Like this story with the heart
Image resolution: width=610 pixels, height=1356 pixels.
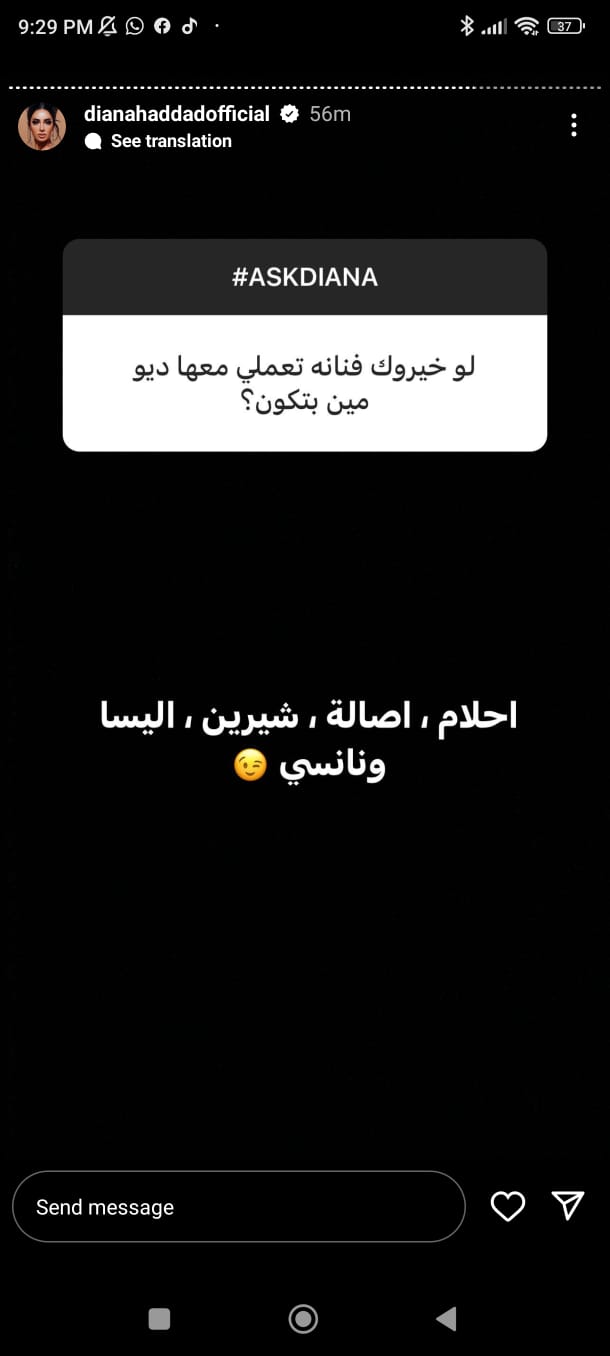[x=508, y=1207]
